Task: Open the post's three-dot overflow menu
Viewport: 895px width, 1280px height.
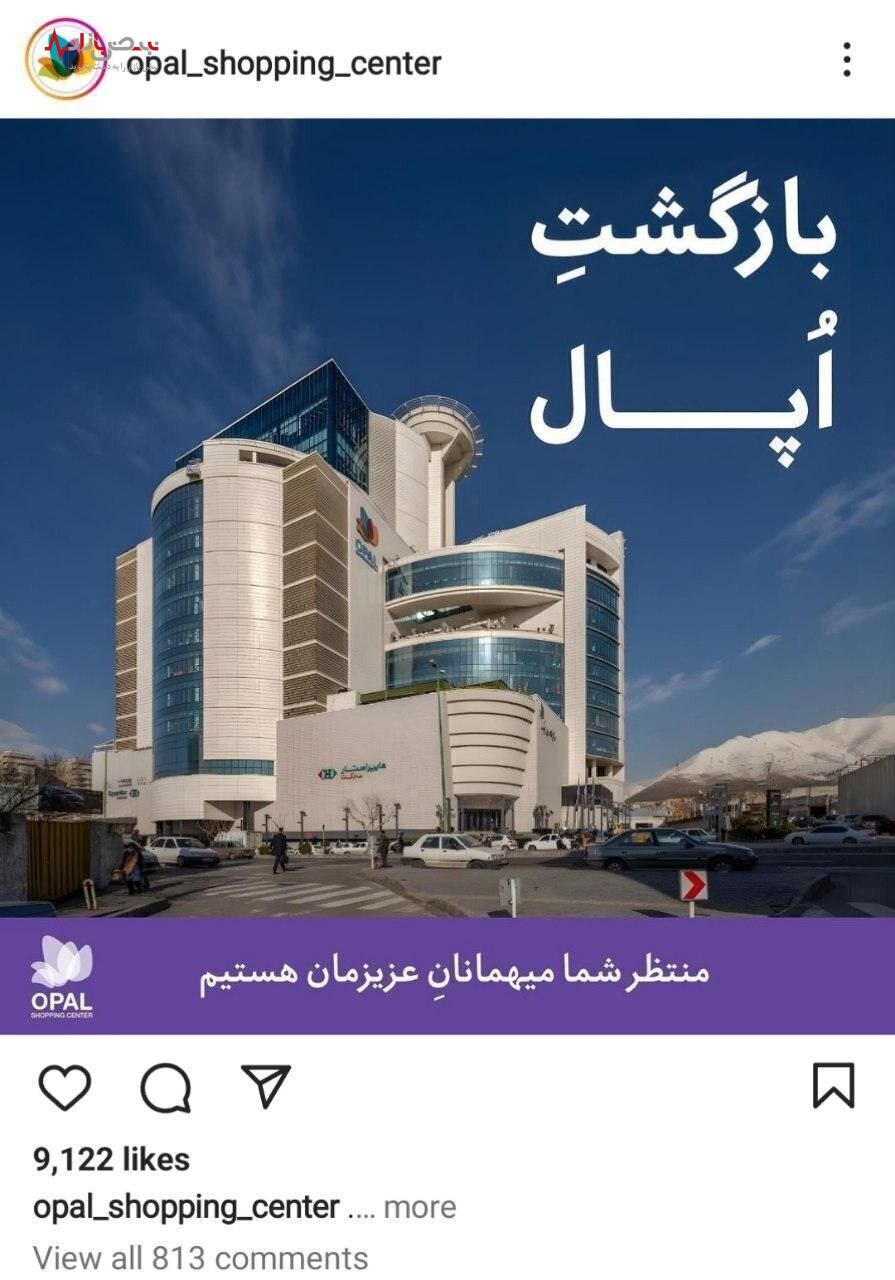Action: 846,60
